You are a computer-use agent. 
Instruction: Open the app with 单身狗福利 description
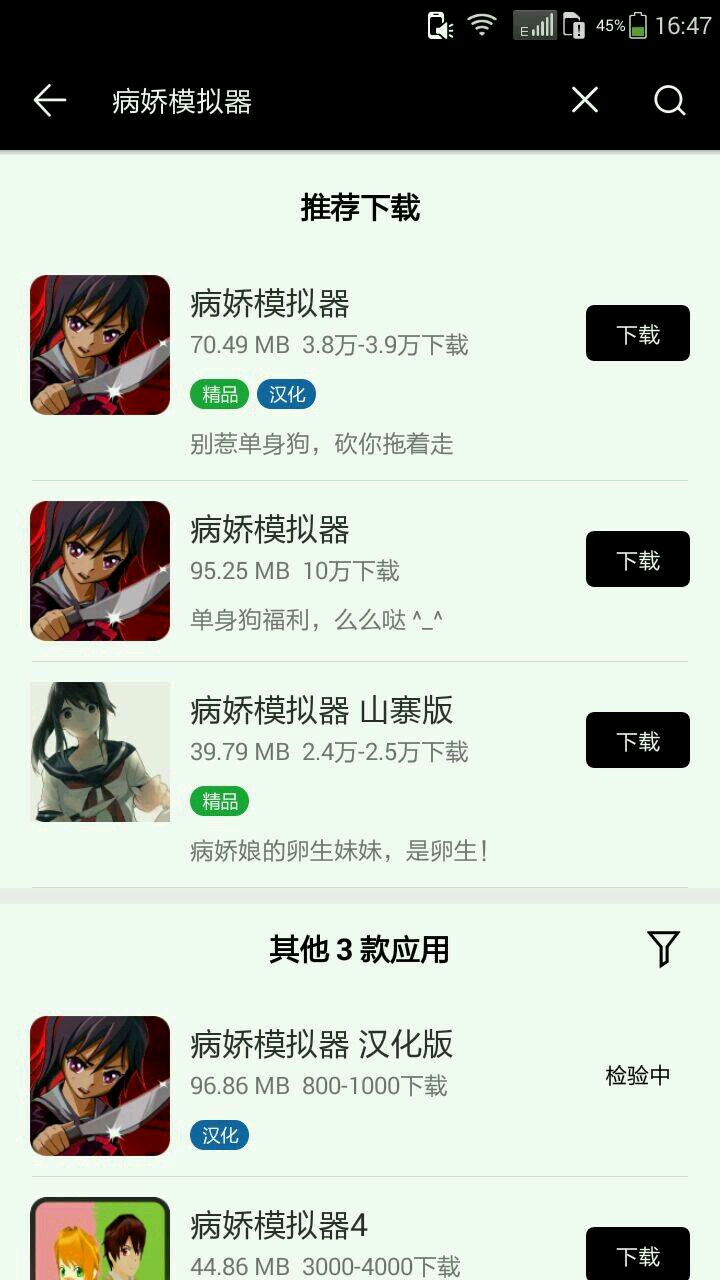pyautogui.click(x=360, y=571)
